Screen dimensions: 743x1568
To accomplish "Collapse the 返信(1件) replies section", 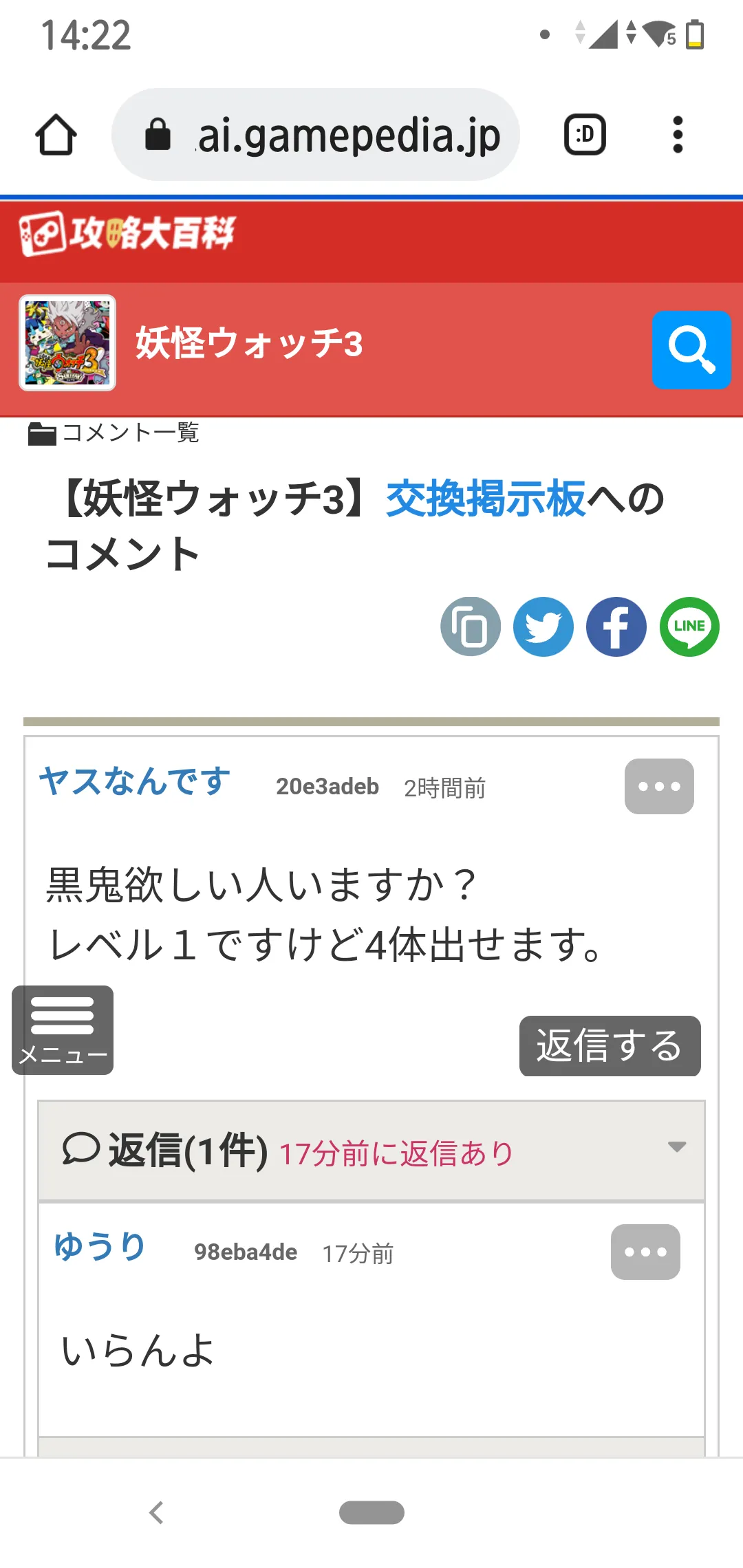I will coord(371,1151).
